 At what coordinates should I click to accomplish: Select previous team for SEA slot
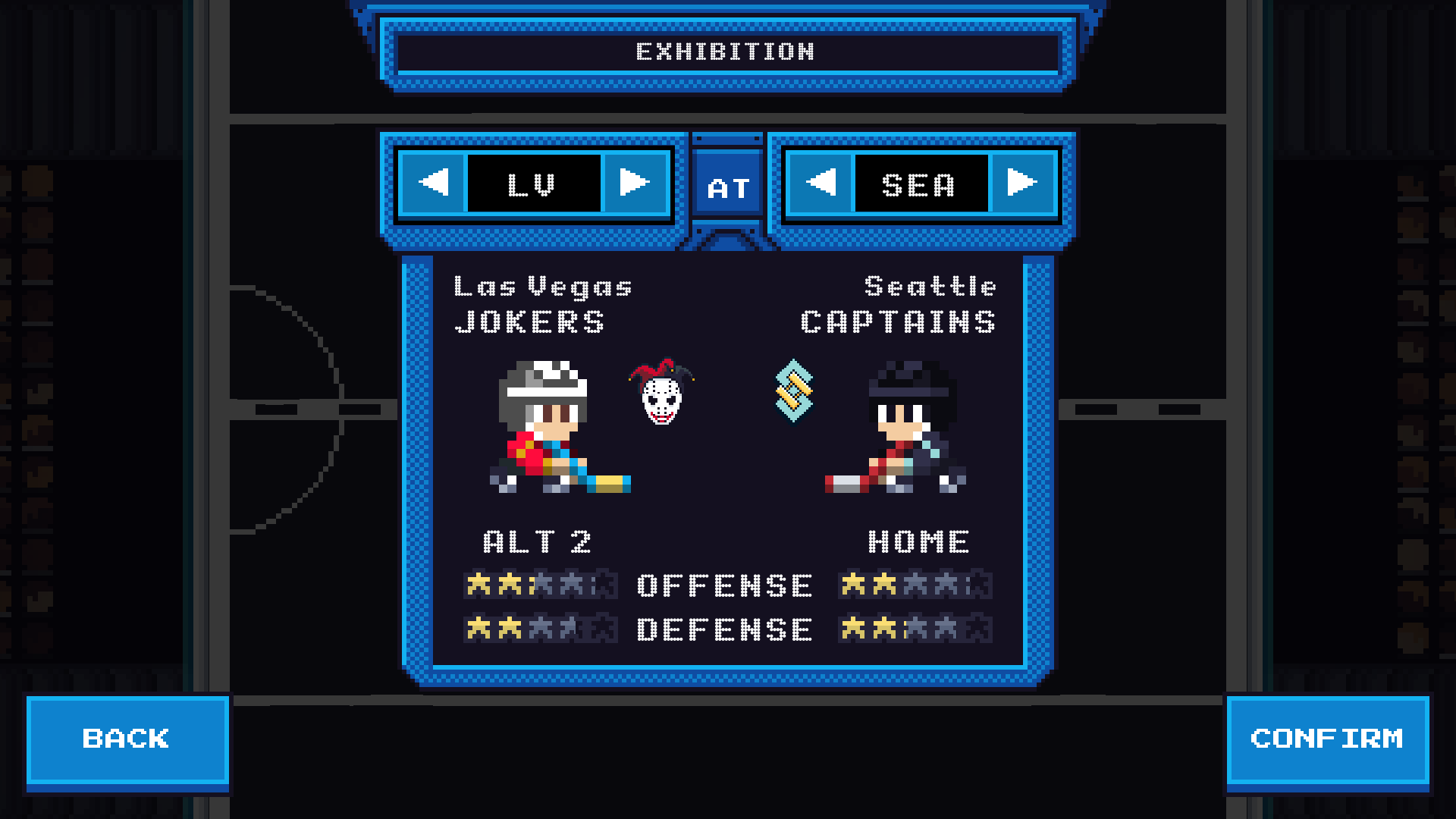821,183
